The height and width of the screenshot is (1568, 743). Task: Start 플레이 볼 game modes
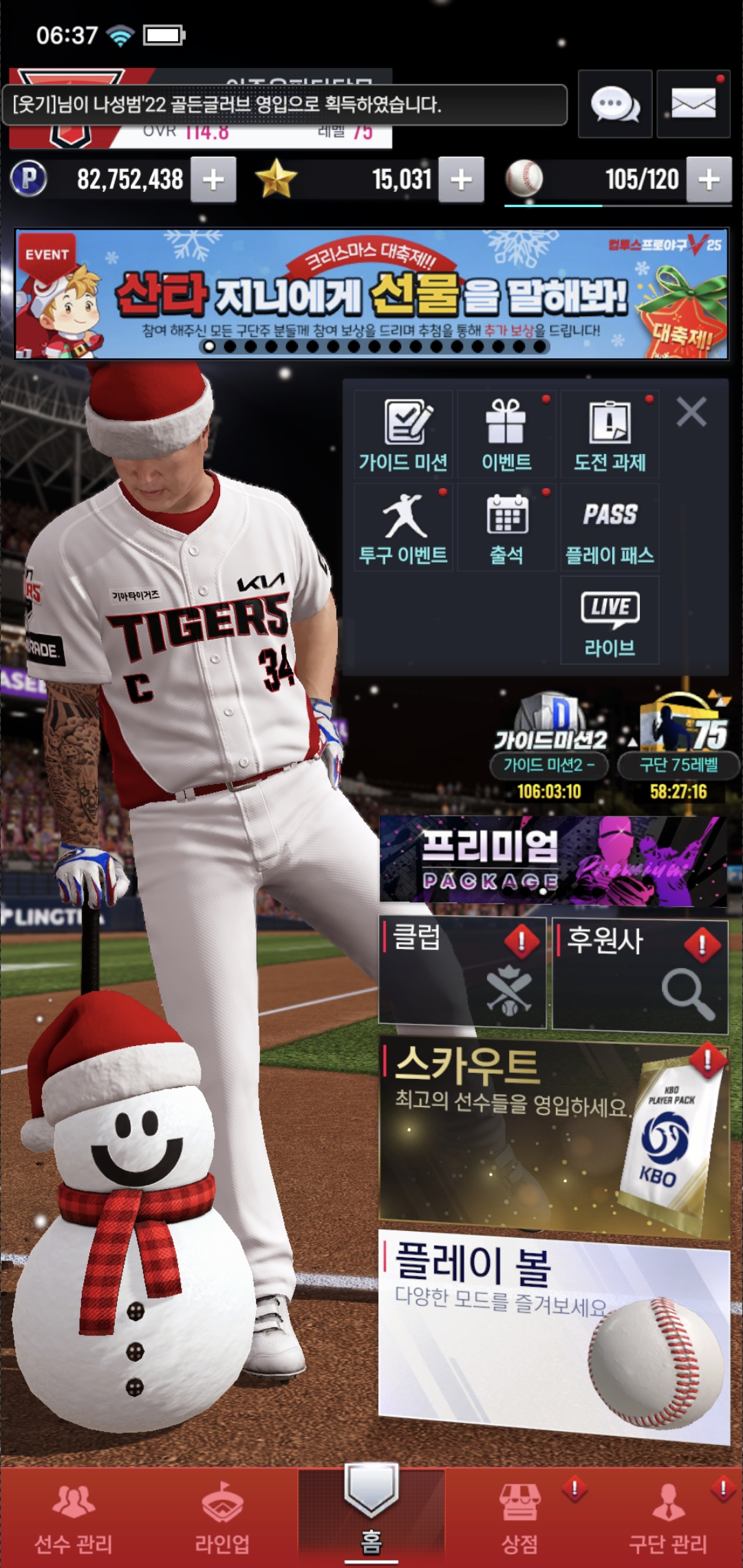pyautogui.click(x=554, y=1338)
